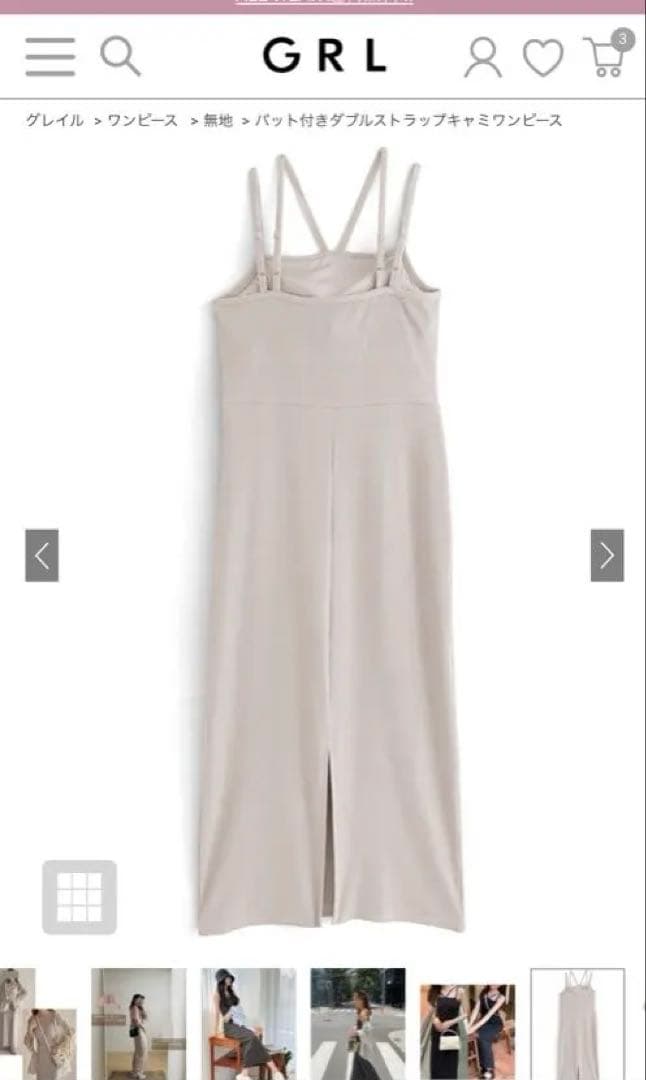View the shopping cart
Screen dimensions: 646x1080
click(607, 53)
